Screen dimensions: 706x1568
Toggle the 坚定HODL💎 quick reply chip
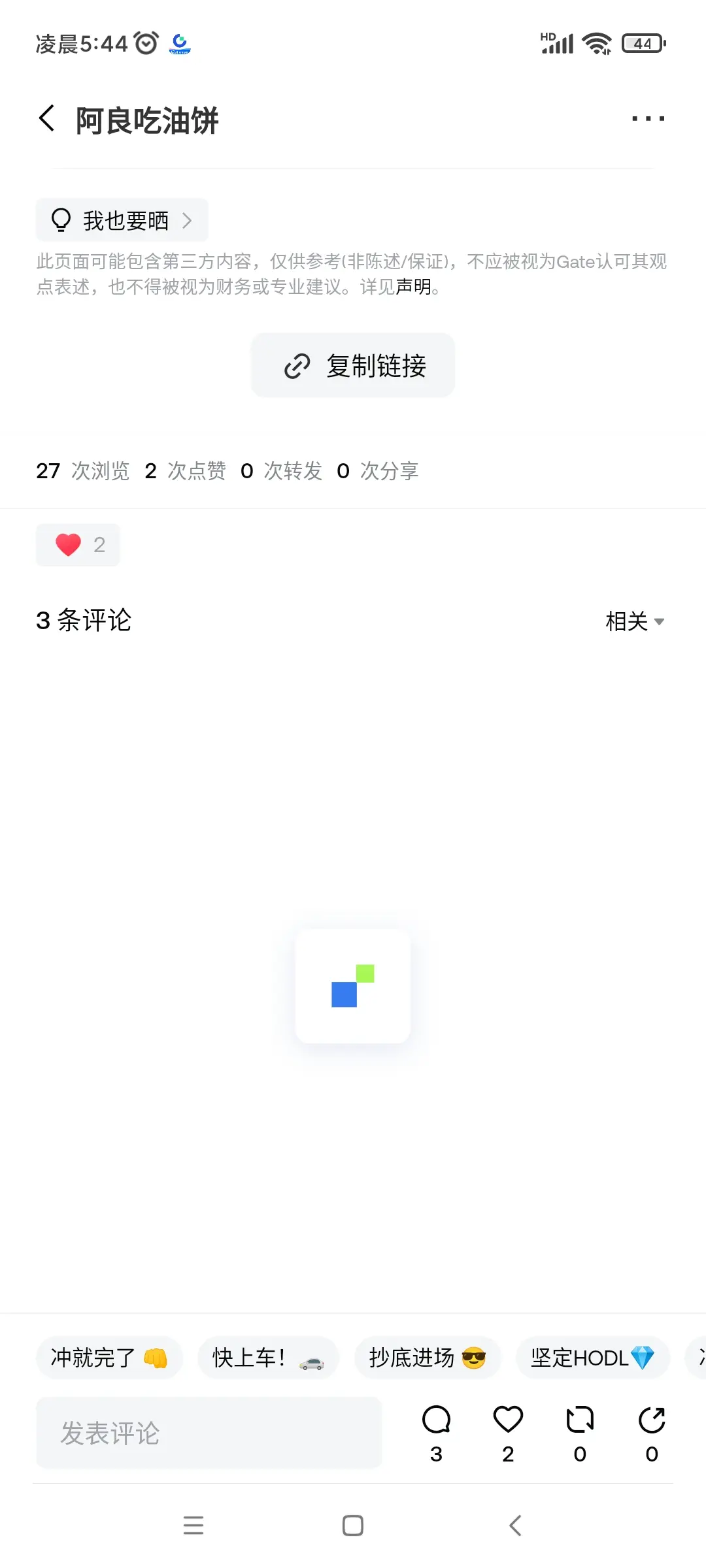pyautogui.click(x=592, y=1357)
